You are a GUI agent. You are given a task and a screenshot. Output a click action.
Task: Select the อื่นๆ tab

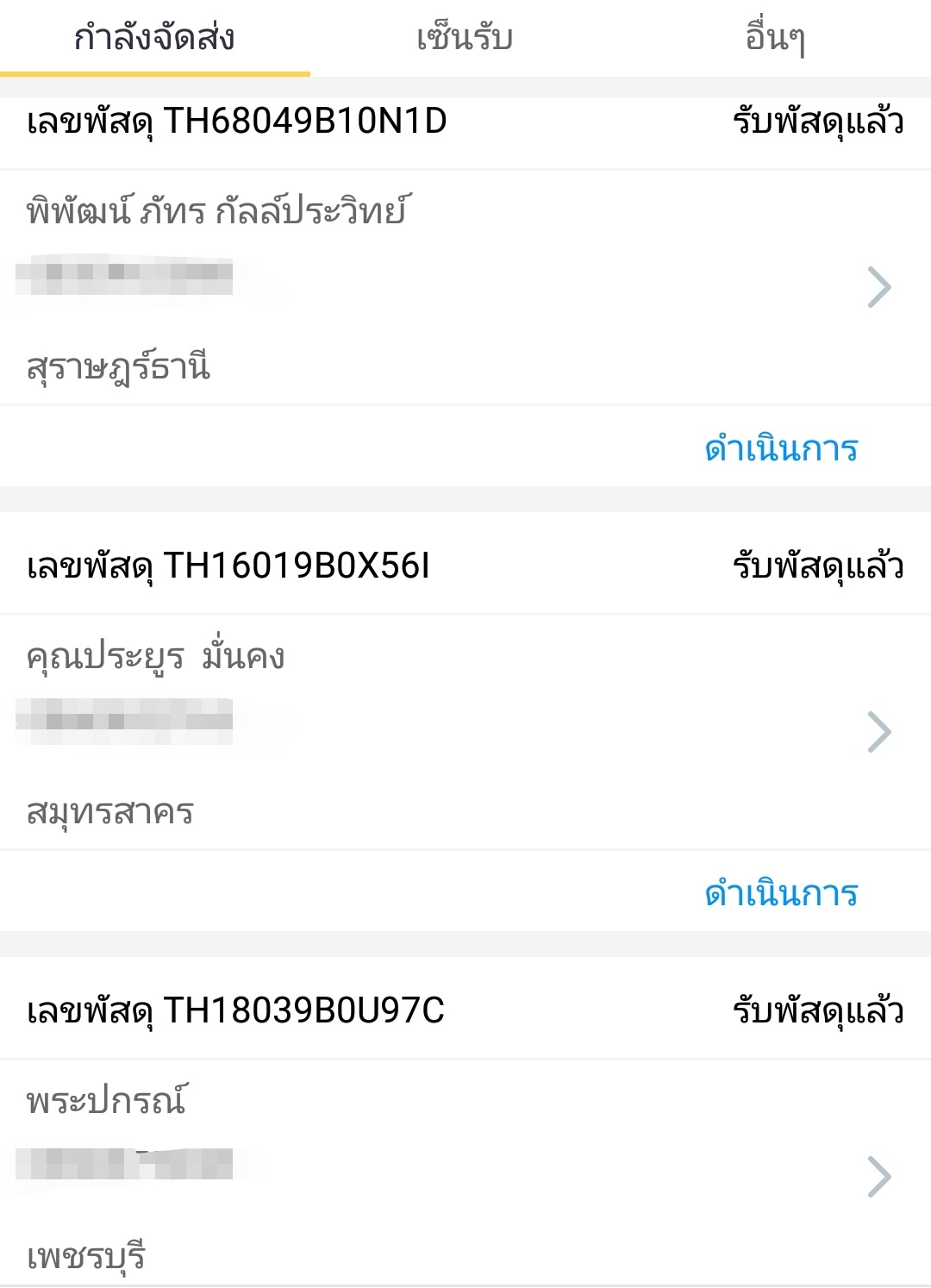776,37
